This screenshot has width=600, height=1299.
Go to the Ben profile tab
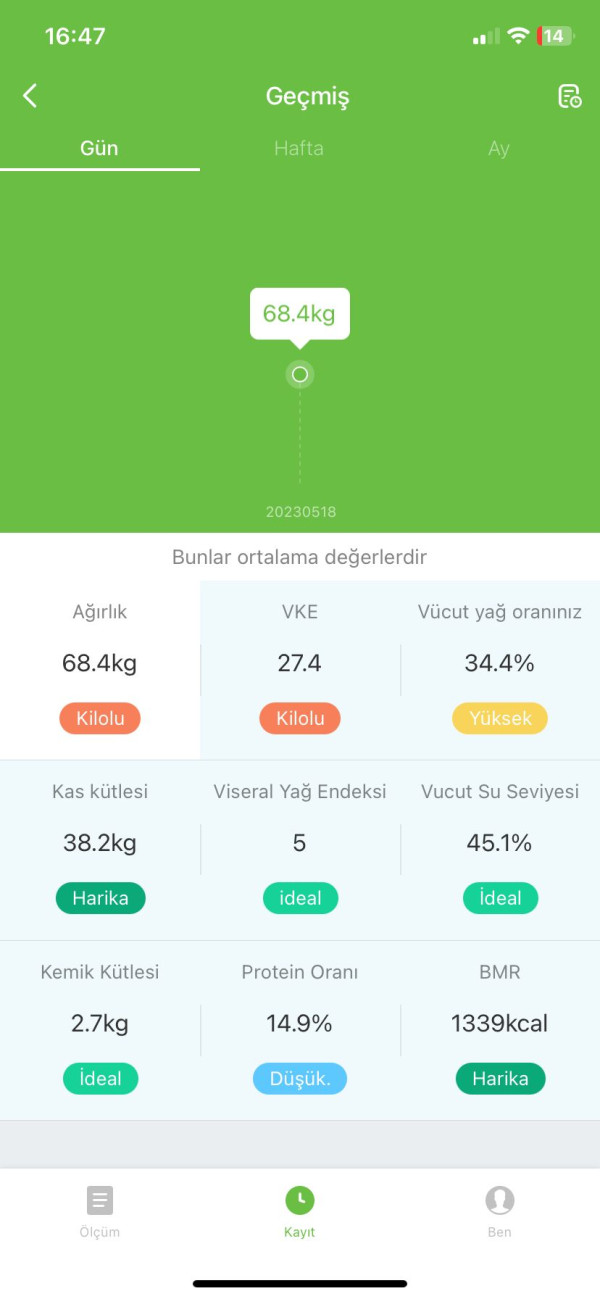499,1211
